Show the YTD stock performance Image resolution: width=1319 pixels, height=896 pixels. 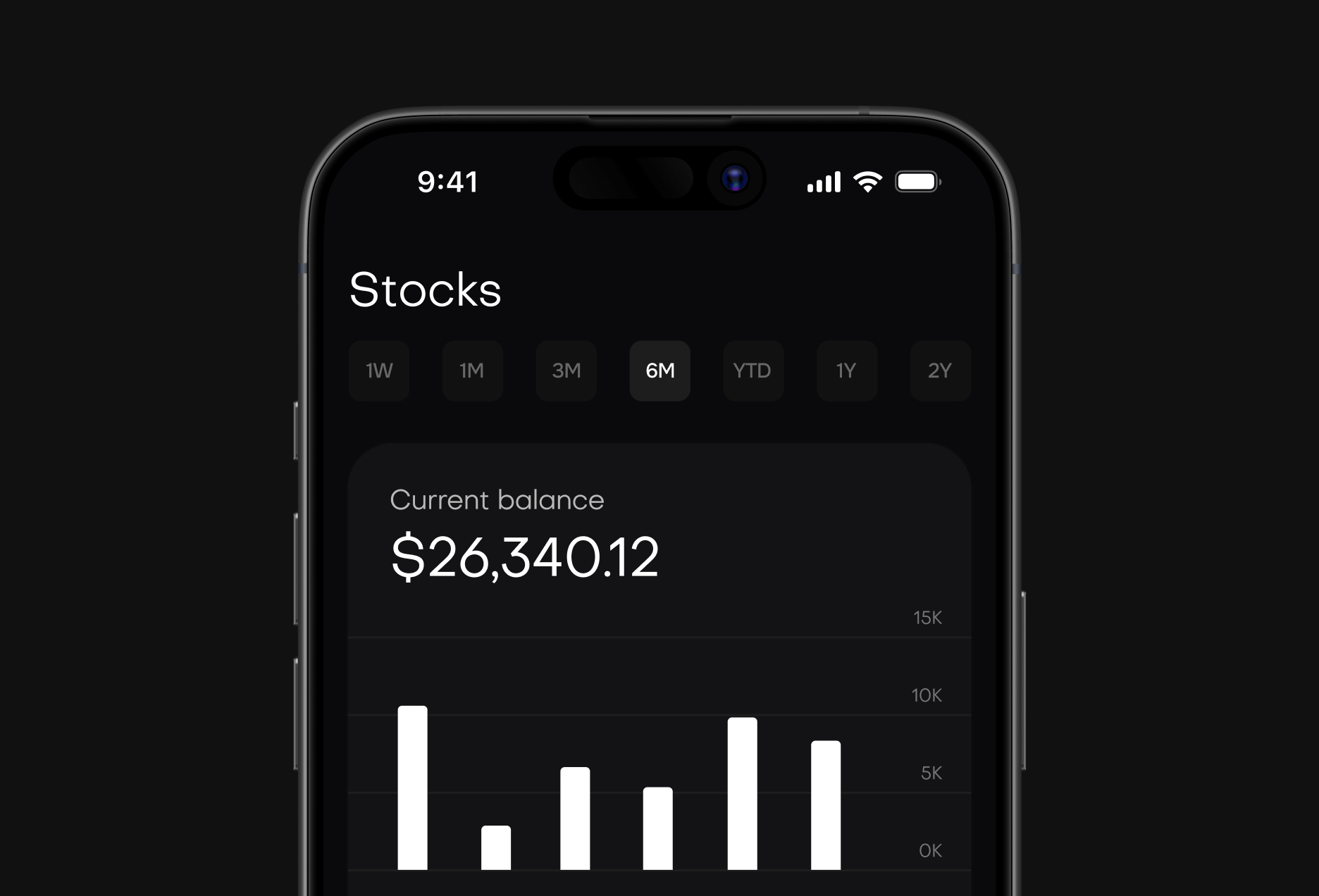coord(753,371)
